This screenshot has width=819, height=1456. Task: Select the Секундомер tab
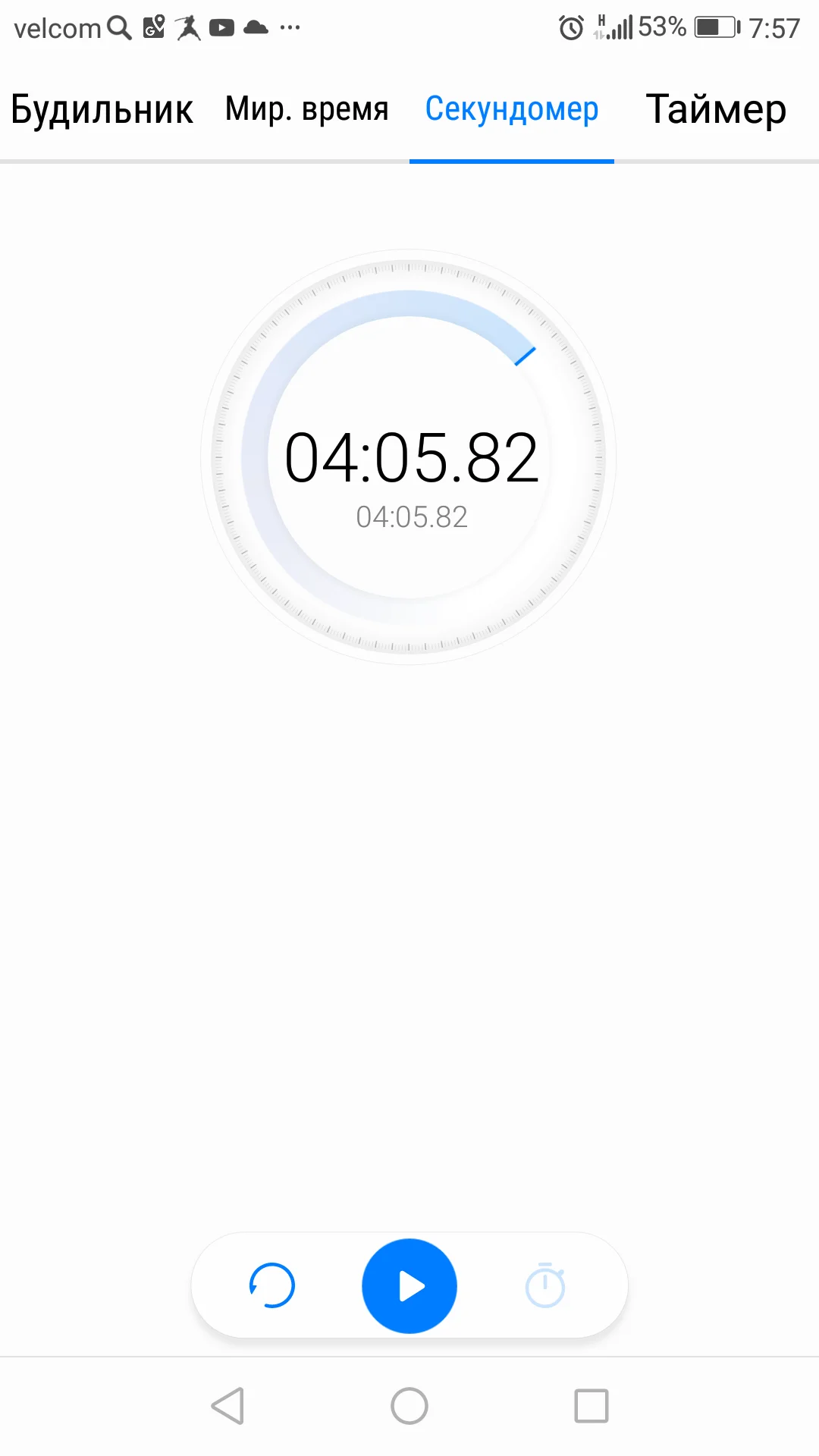(512, 109)
